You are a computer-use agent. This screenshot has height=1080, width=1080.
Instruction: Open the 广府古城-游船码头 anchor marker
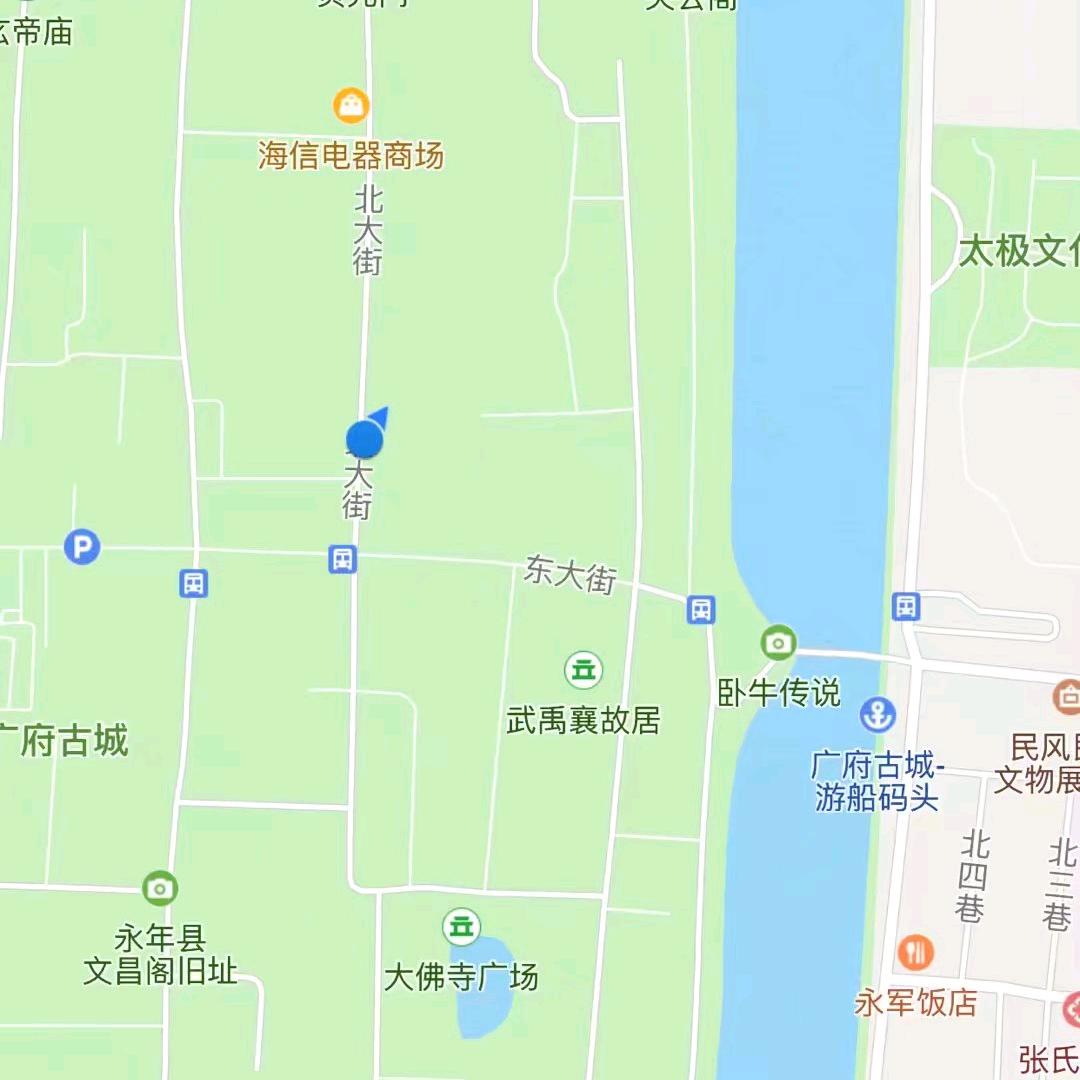pos(878,715)
